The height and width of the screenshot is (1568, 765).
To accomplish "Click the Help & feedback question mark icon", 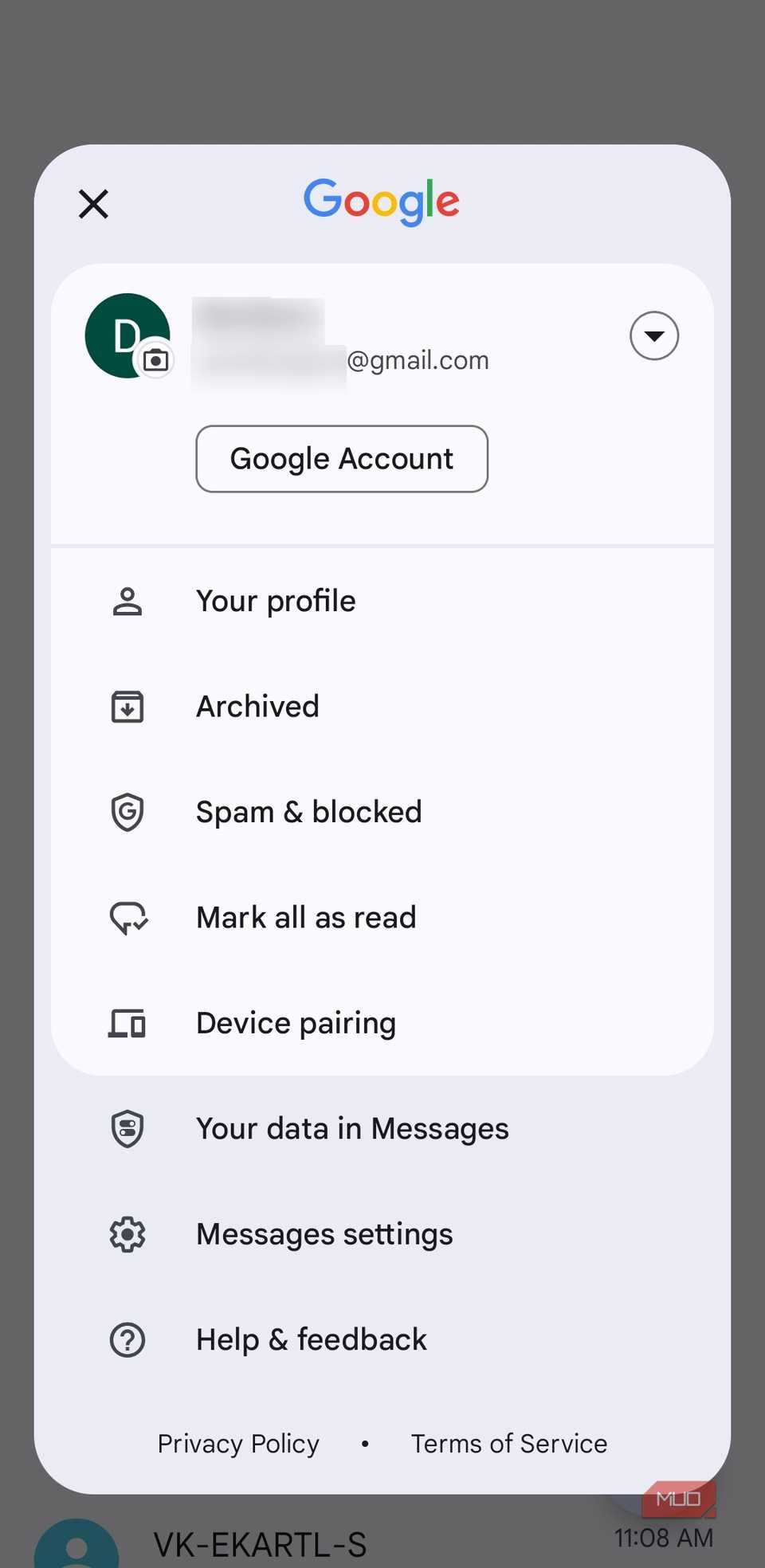I will [x=126, y=1339].
